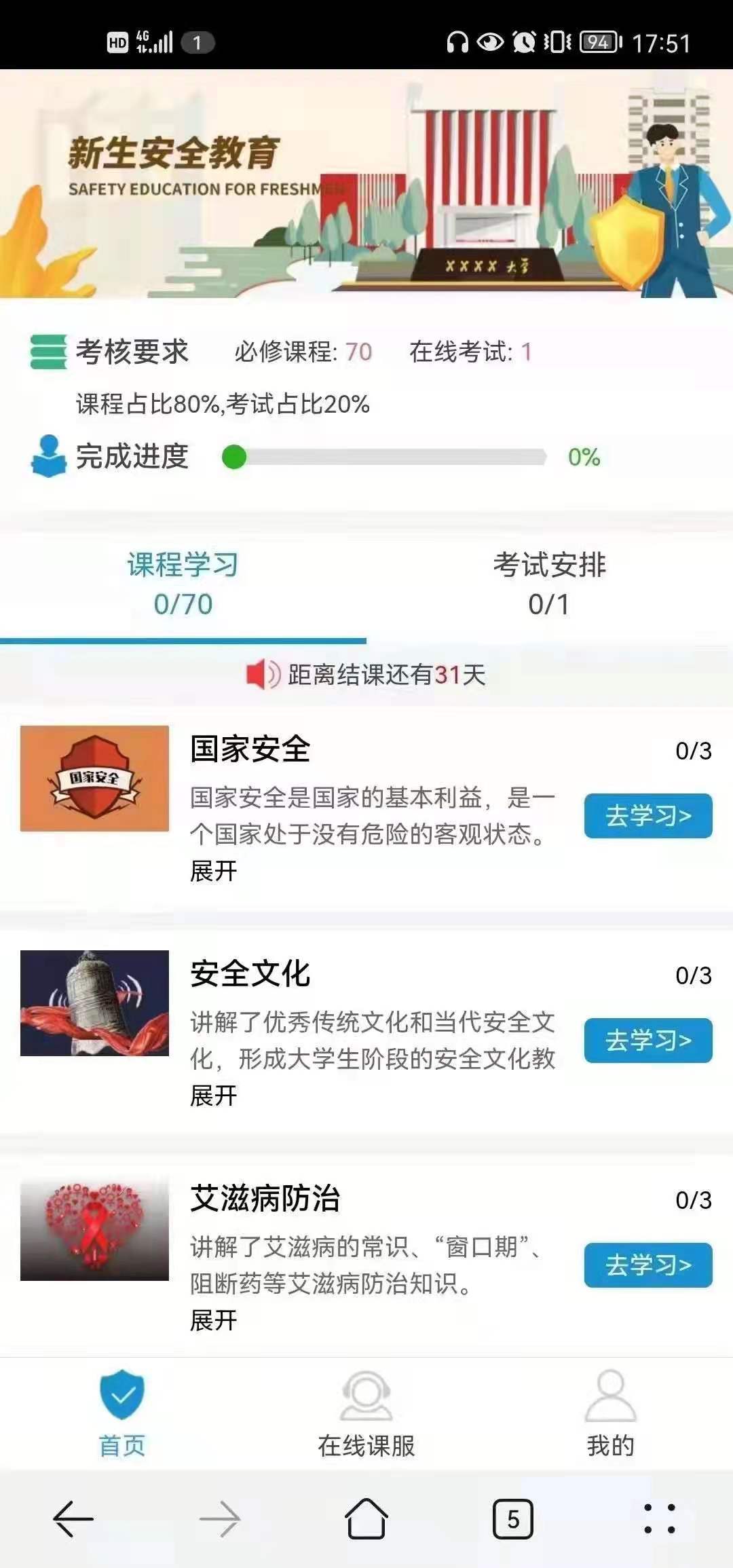
Task: Switch to the 考试安排 tab
Action: [x=549, y=584]
